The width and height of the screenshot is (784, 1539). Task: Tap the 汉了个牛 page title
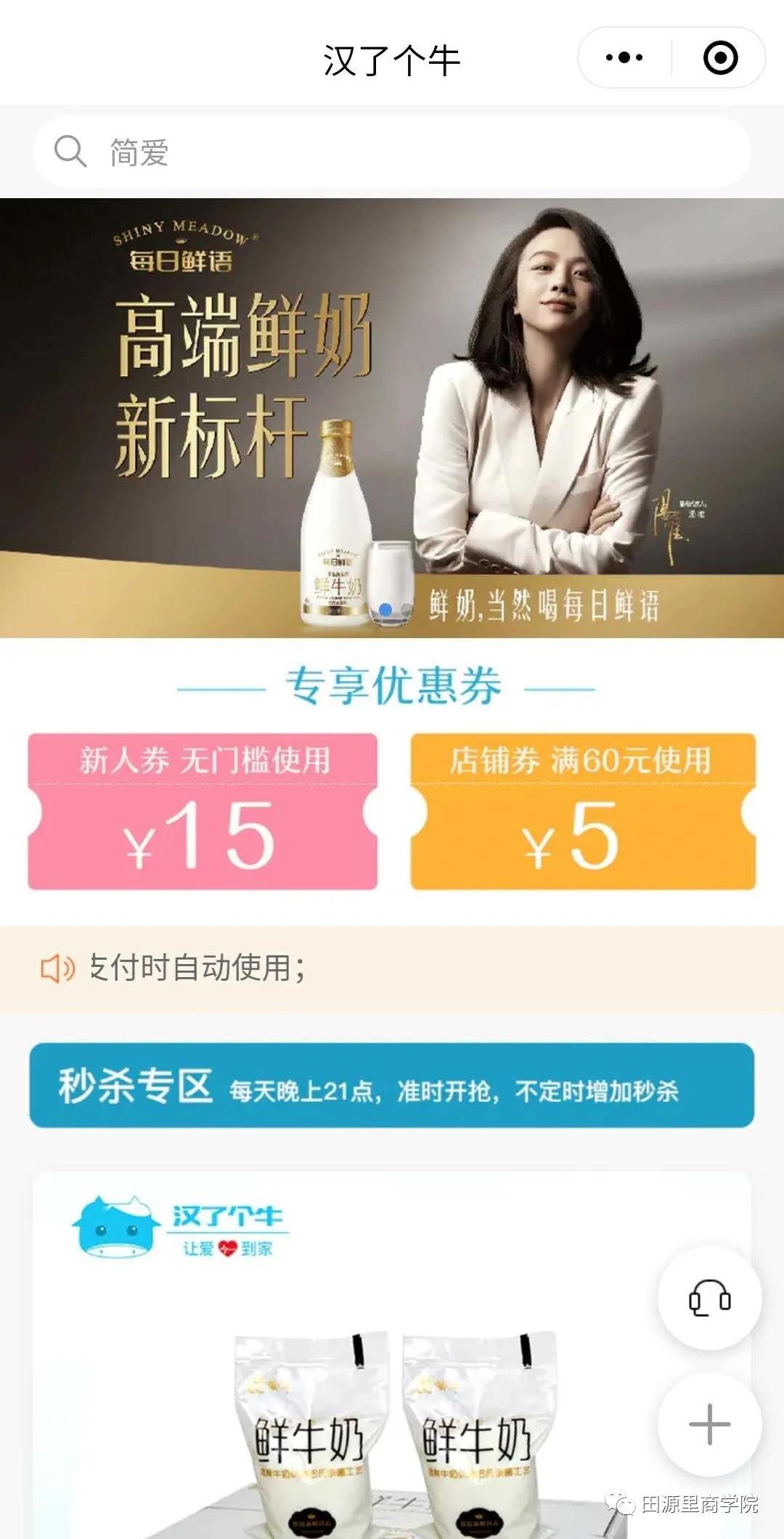click(x=392, y=60)
